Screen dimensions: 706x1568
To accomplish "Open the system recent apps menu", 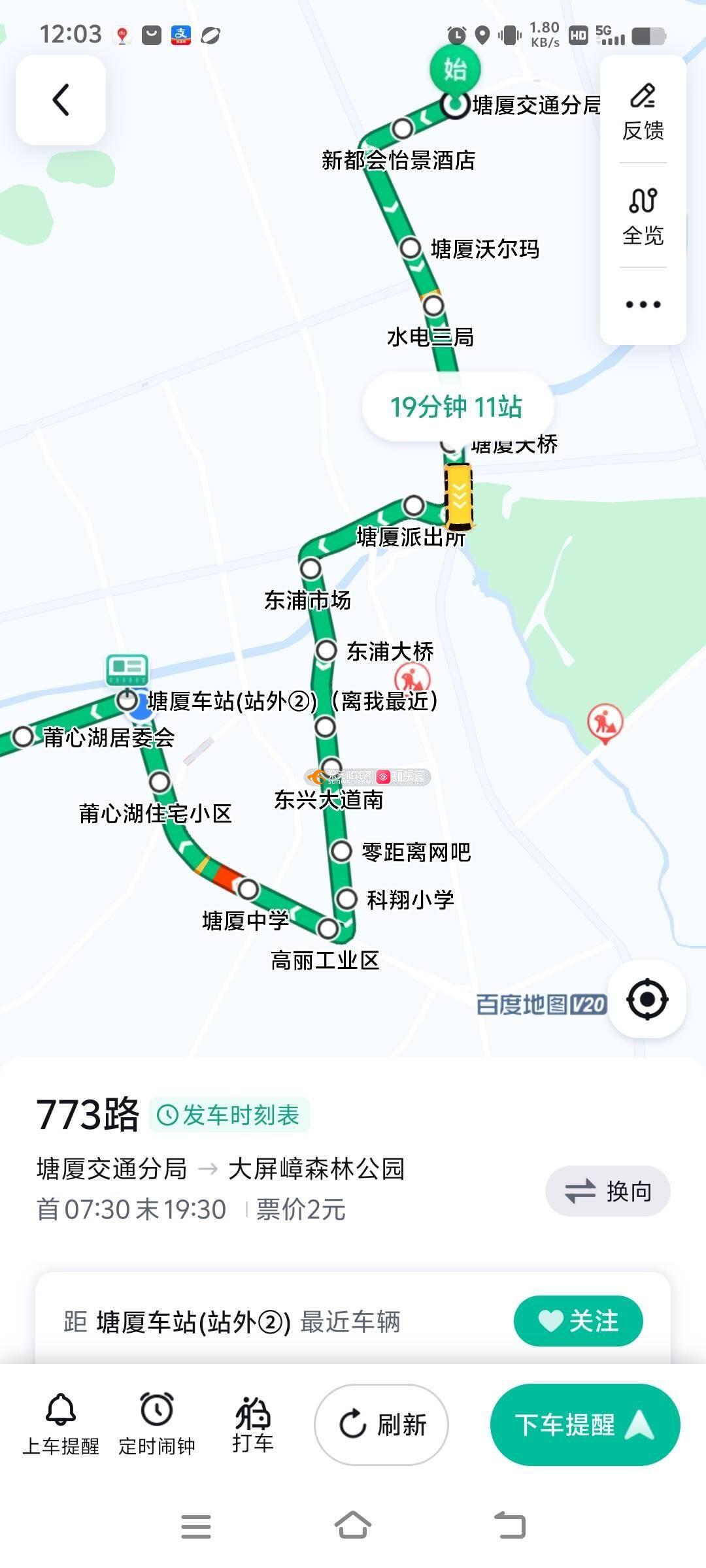I will (x=195, y=1526).
